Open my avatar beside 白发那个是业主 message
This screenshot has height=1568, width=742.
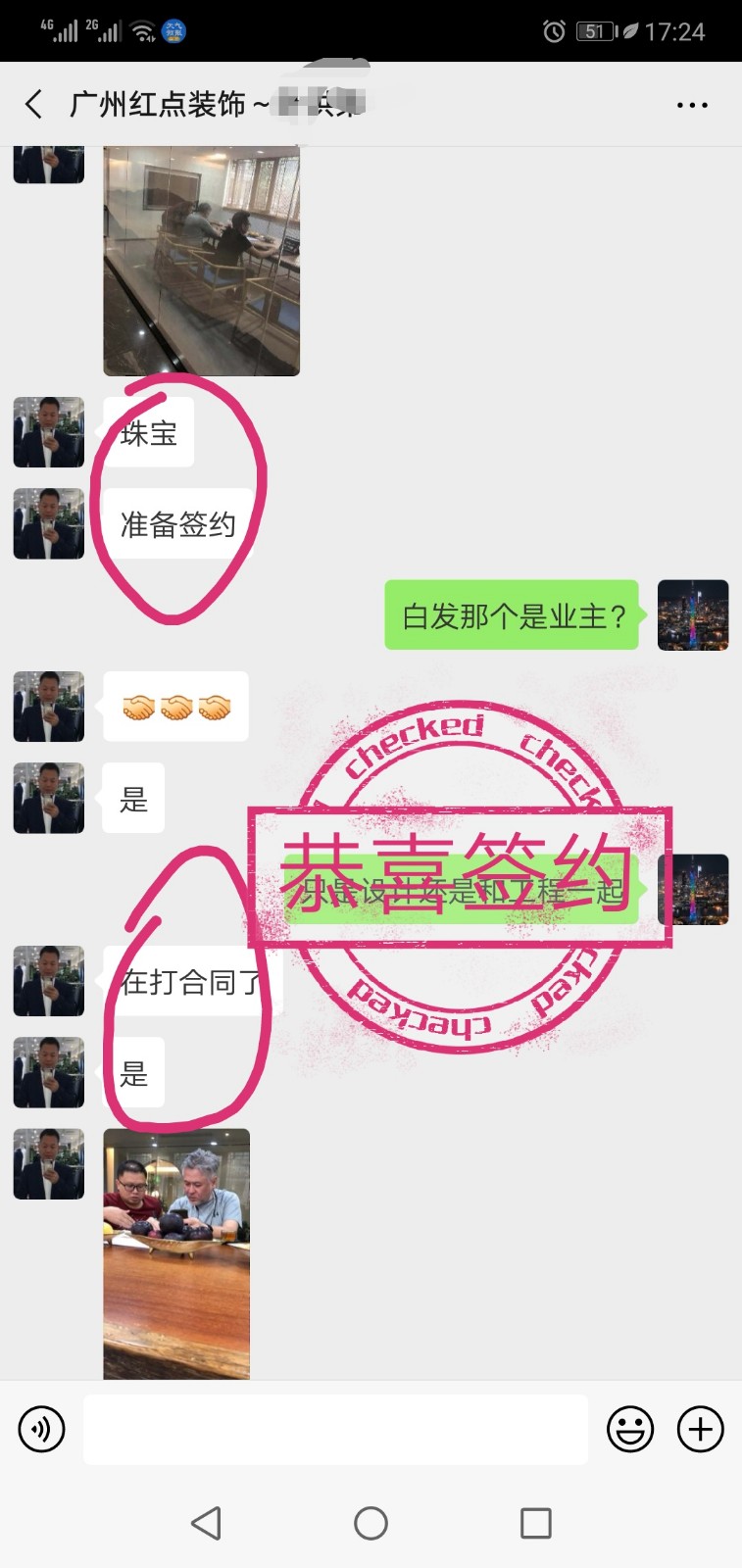coord(693,615)
